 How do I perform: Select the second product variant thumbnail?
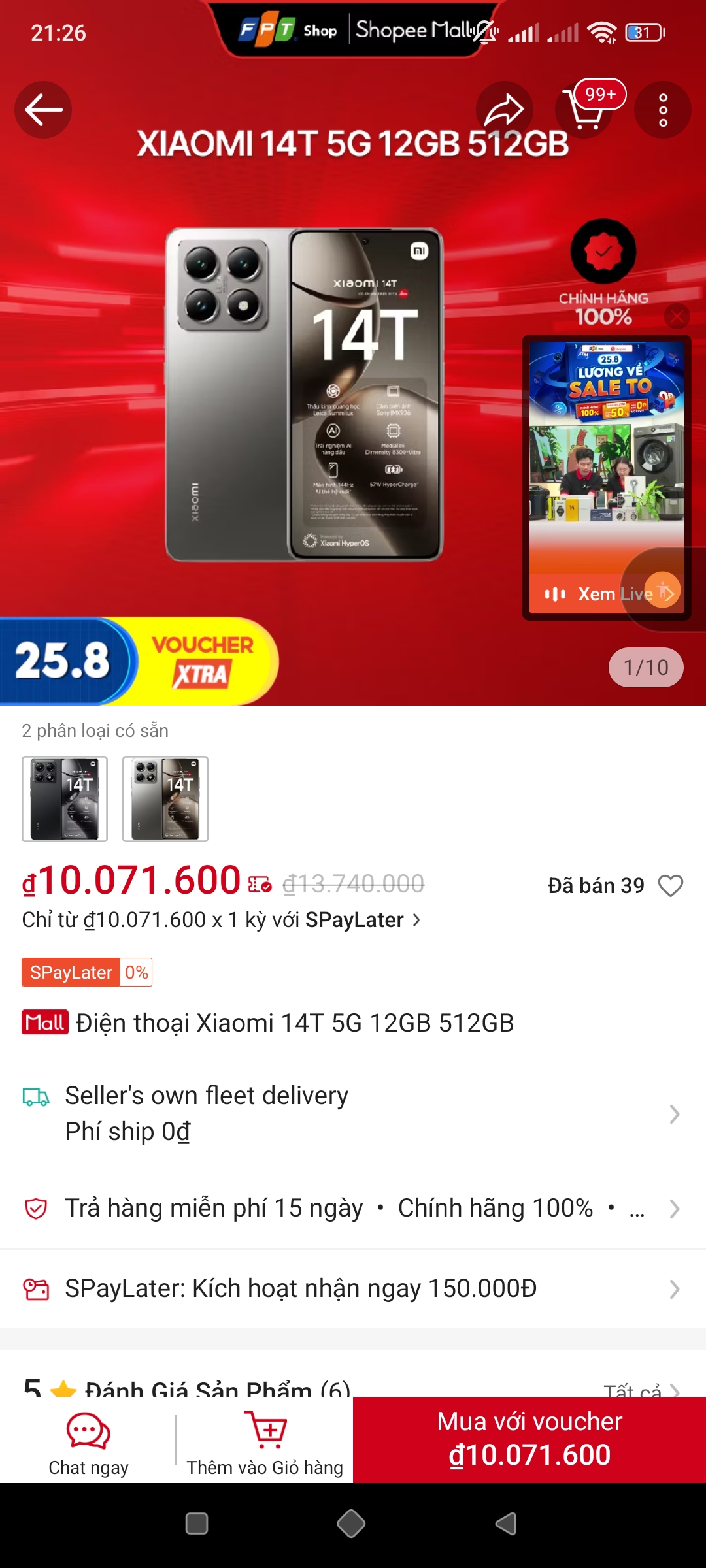tap(165, 798)
